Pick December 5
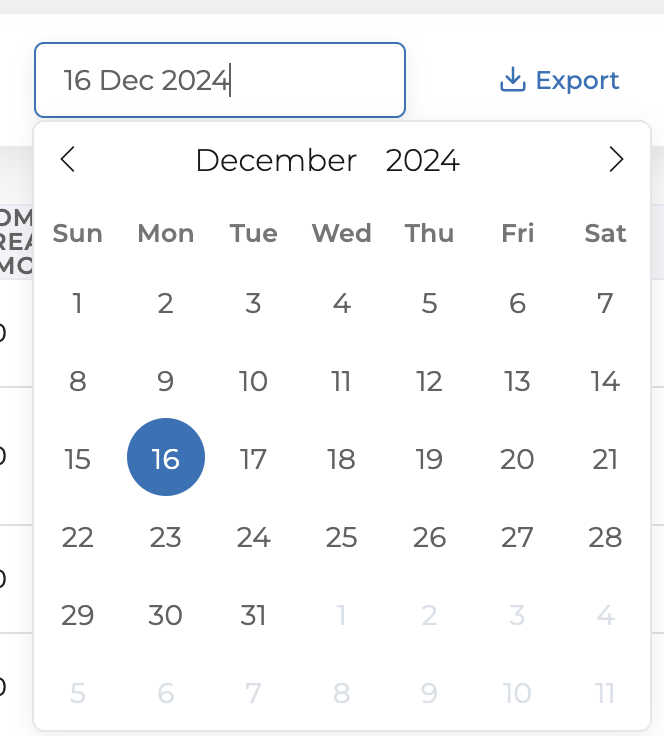This screenshot has width=664, height=736. point(429,303)
